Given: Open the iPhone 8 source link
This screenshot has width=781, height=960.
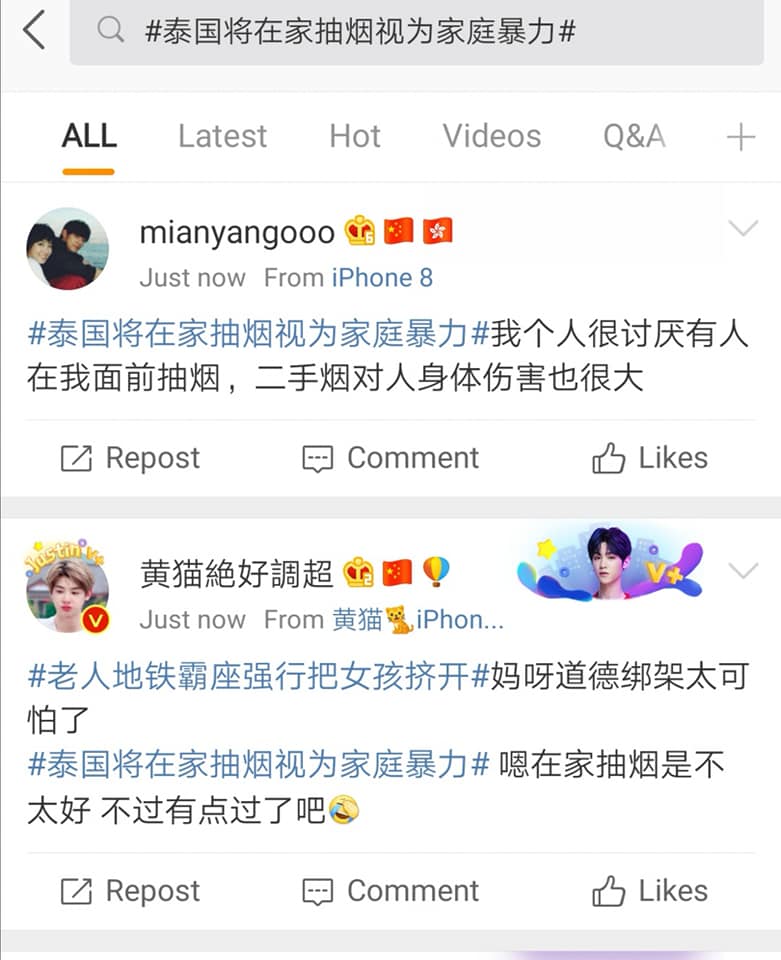Looking at the screenshot, I should point(382,278).
